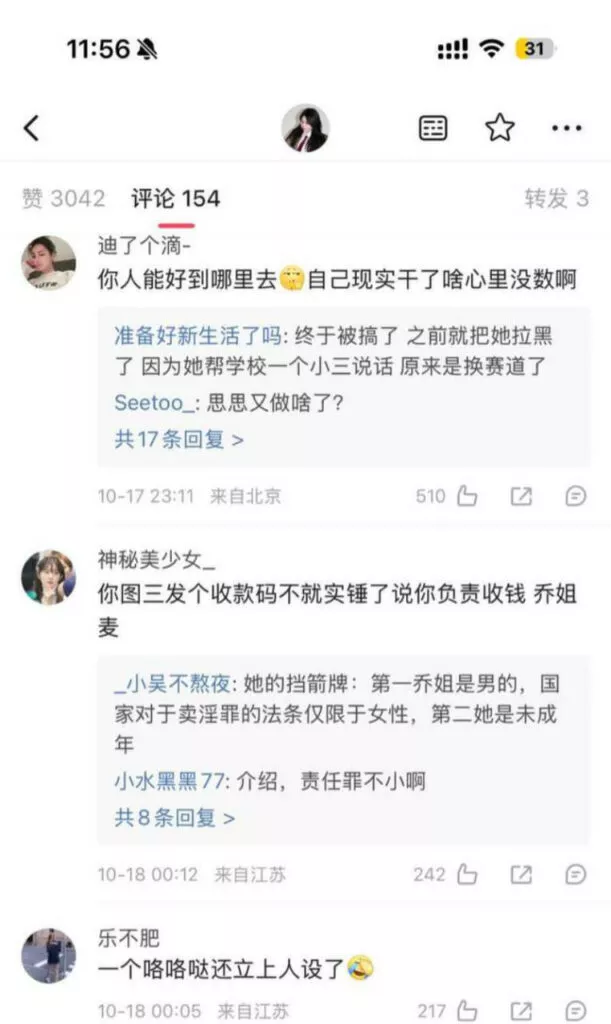Open 迪了个滴-'s profile avatar
This screenshot has width=611, height=1024.
click(x=49, y=262)
